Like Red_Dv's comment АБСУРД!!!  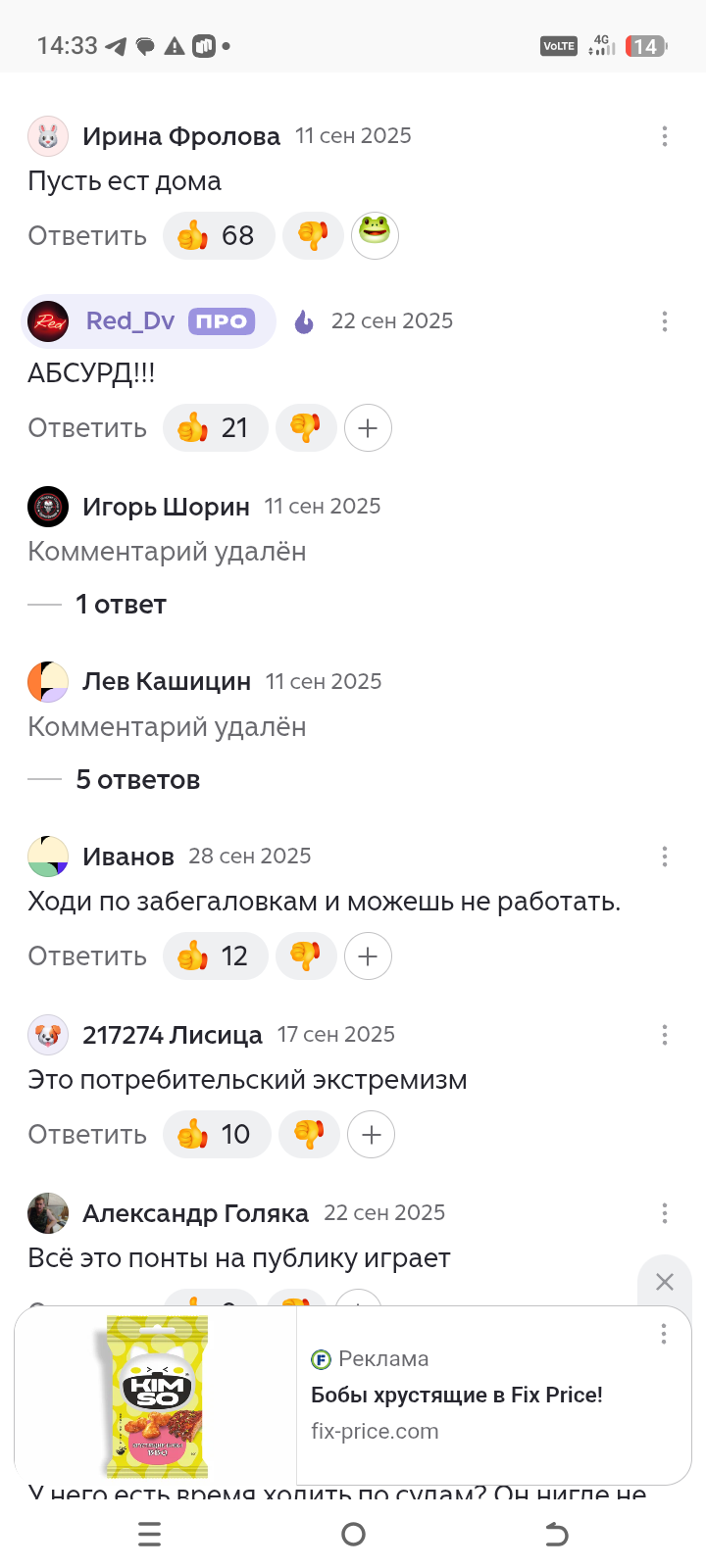click(x=215, y=428)
